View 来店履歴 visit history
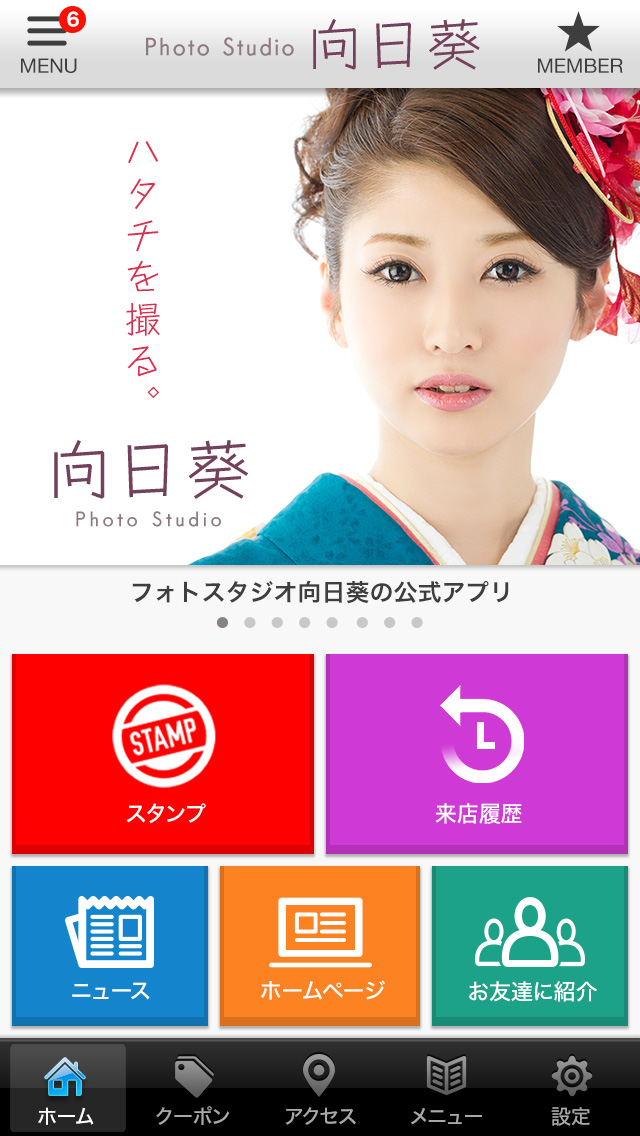 (477, 753)
